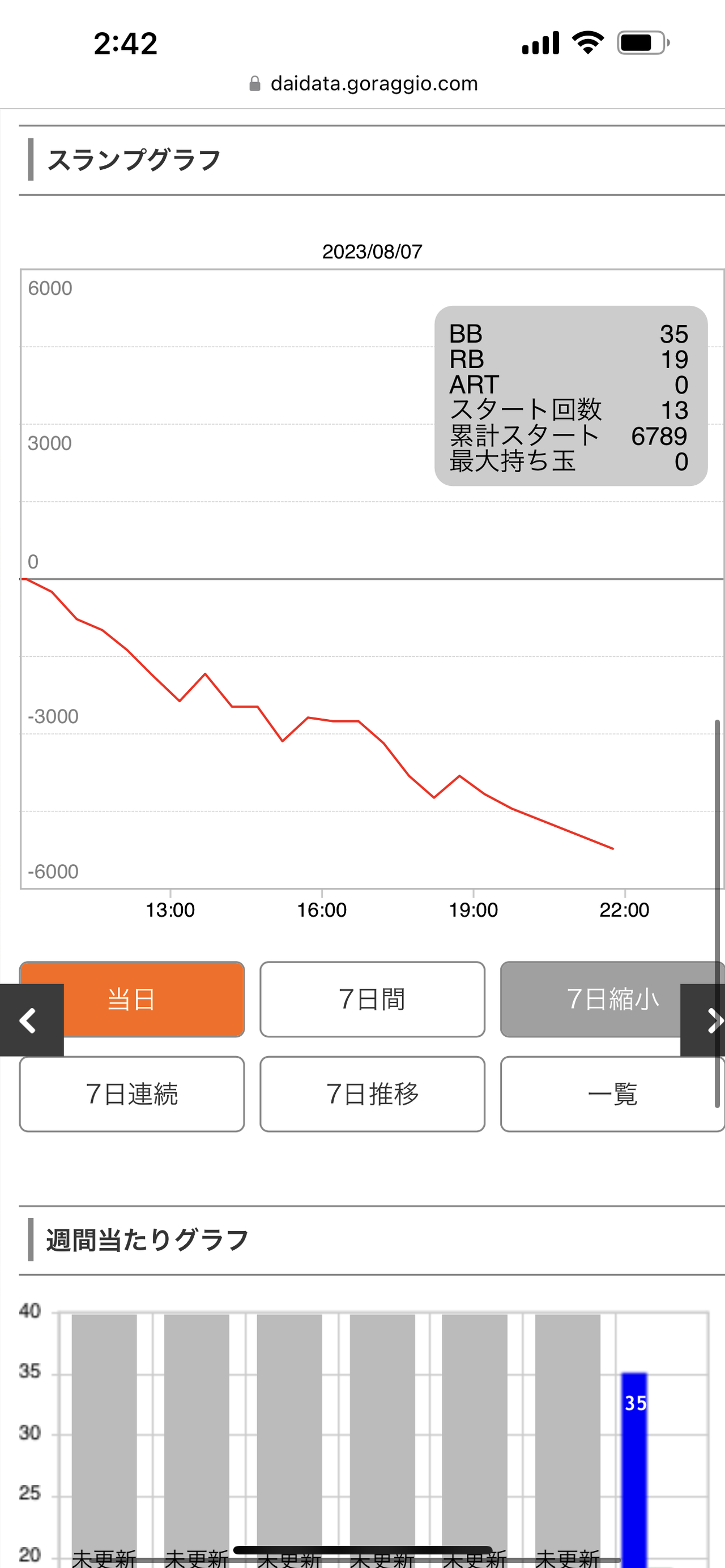Select the 当日 graph view
Screen dimensions: 725x1568
[x=132, y=999]
